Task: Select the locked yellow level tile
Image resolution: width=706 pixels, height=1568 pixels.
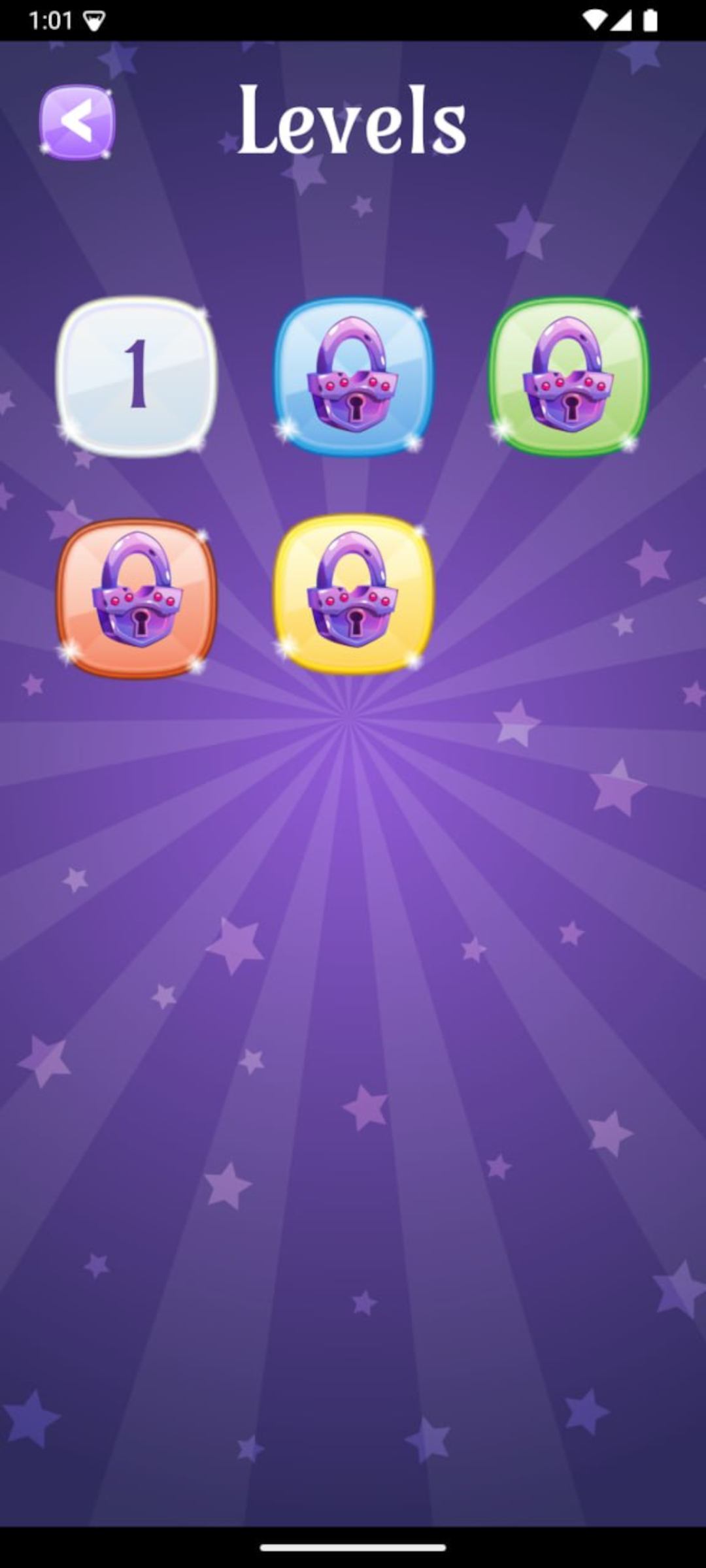Action: (353, 595)
